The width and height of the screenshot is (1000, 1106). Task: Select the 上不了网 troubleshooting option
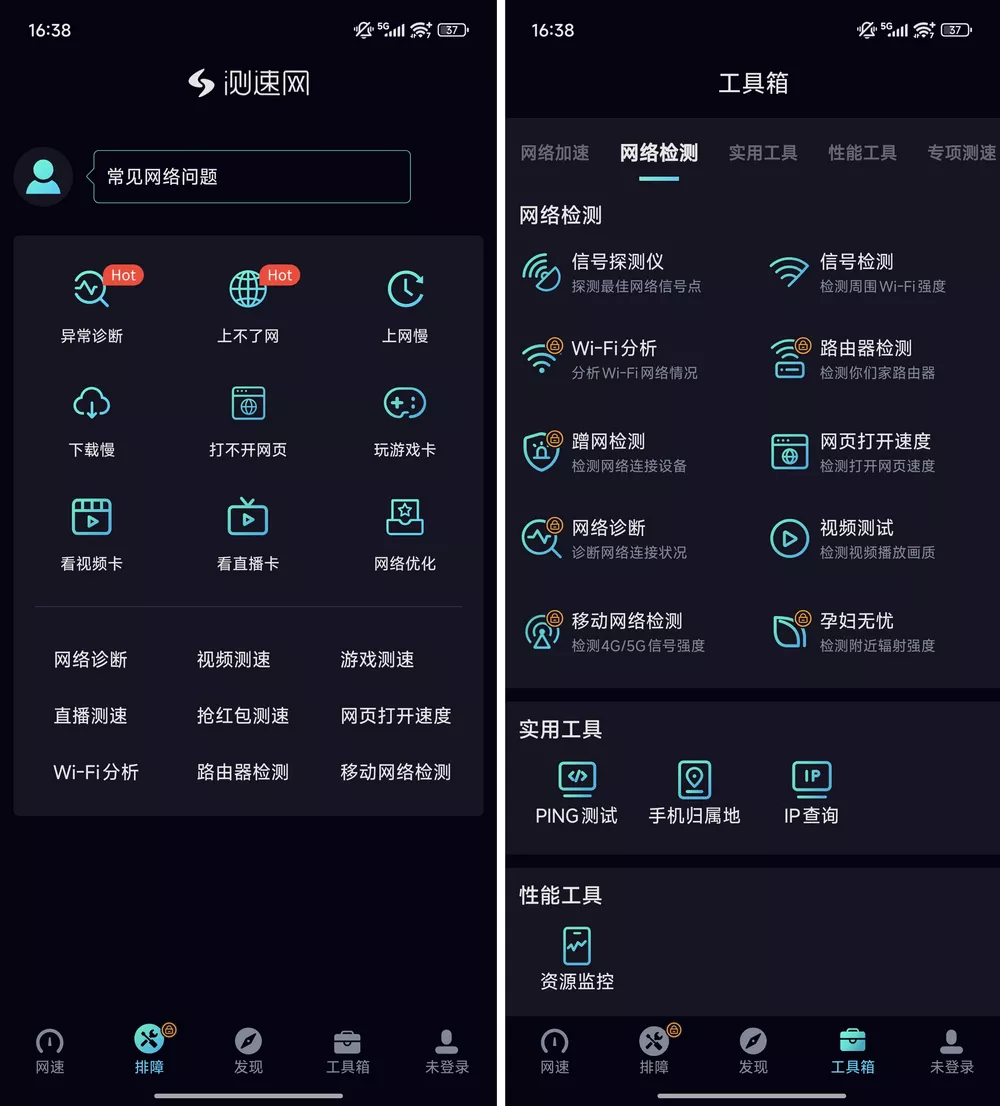(x=248, y=306)
